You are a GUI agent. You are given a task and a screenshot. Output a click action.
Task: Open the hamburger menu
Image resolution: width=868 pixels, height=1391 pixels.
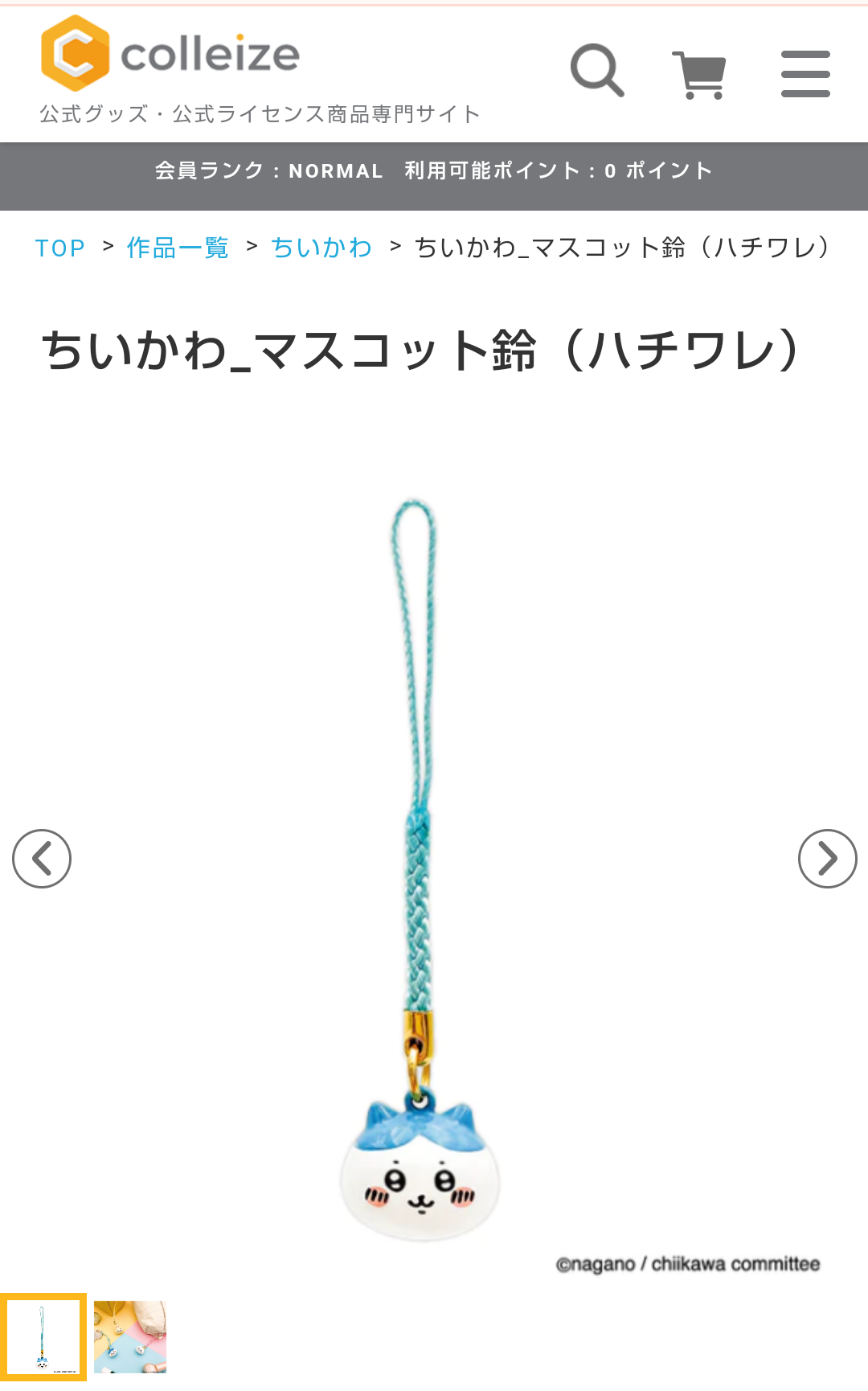[x=805, y=74]
